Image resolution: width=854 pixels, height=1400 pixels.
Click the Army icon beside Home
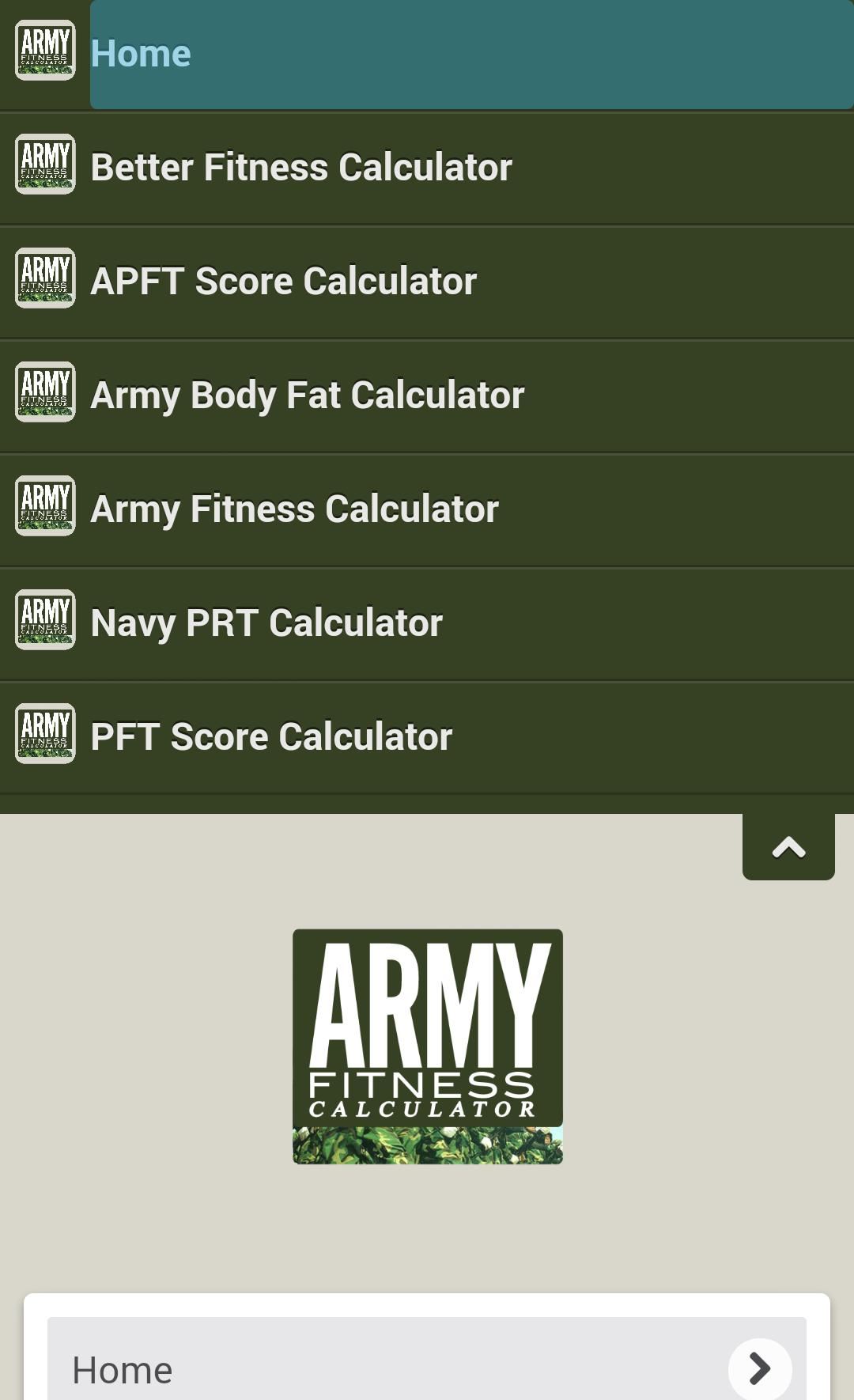45,52
